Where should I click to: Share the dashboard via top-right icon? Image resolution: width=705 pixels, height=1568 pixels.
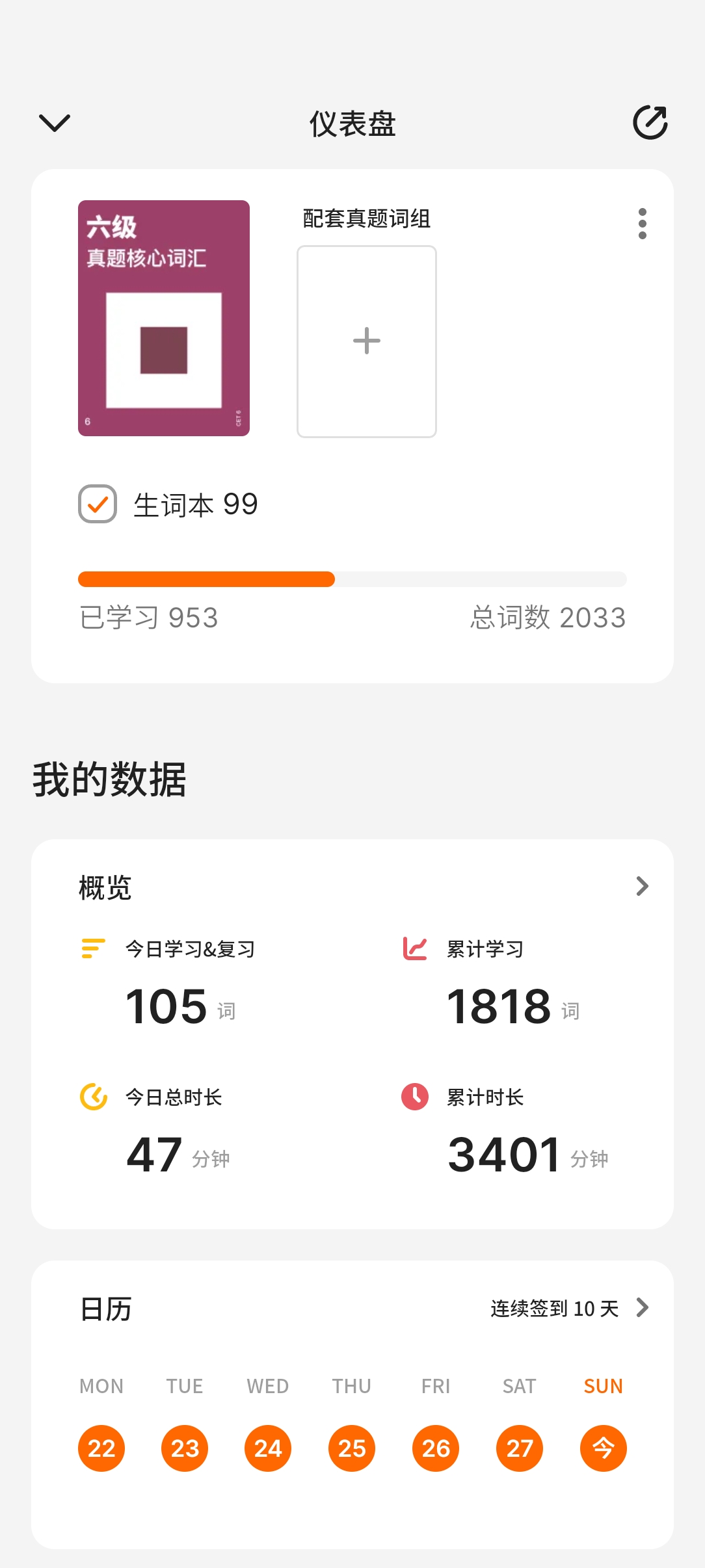click(x=650, y=122)
